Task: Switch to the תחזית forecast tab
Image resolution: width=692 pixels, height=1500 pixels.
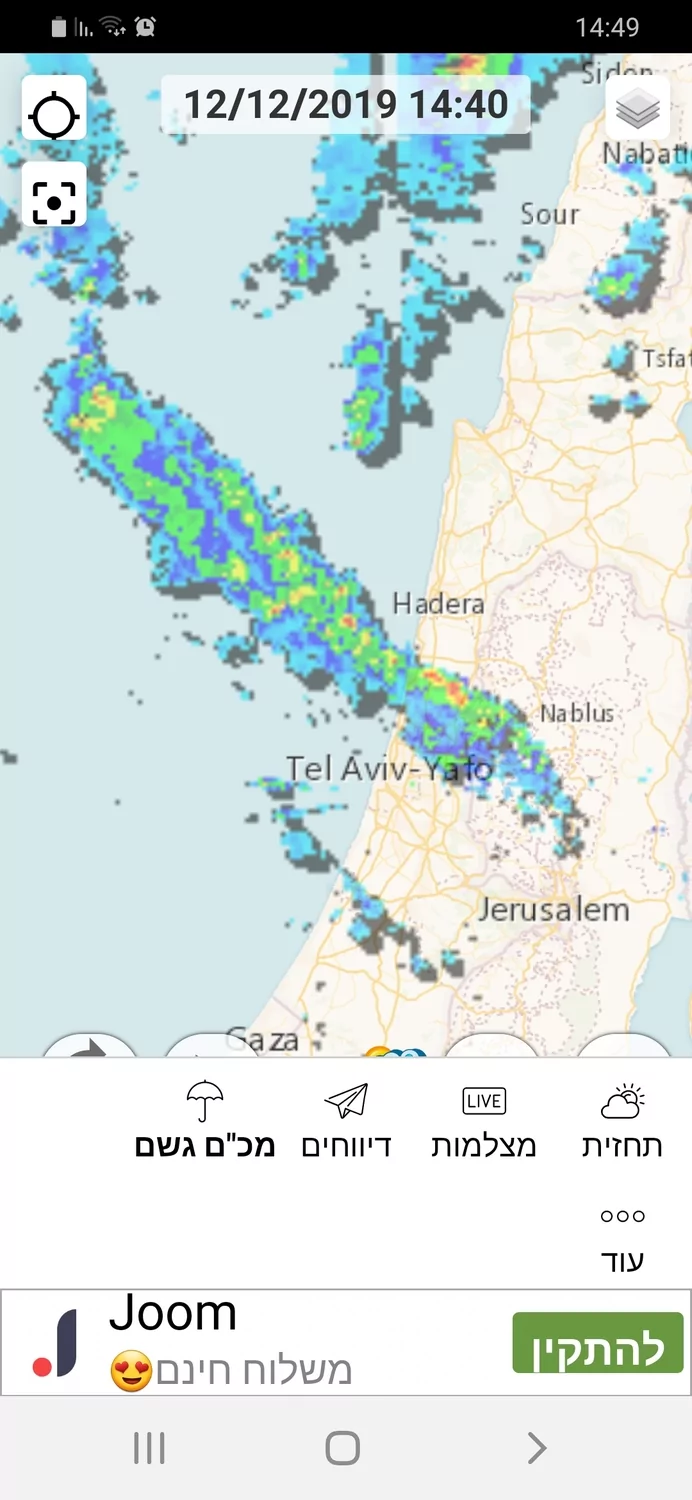Action: click(622, 1122)
